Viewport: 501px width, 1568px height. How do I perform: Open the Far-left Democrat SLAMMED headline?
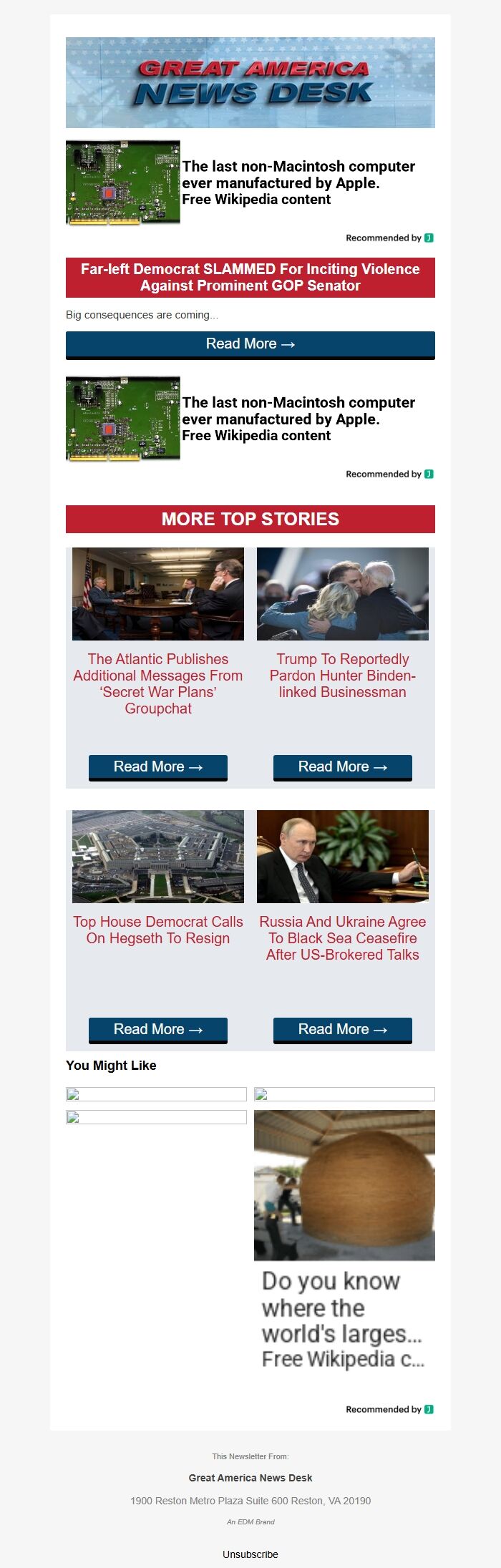point(250,277)
